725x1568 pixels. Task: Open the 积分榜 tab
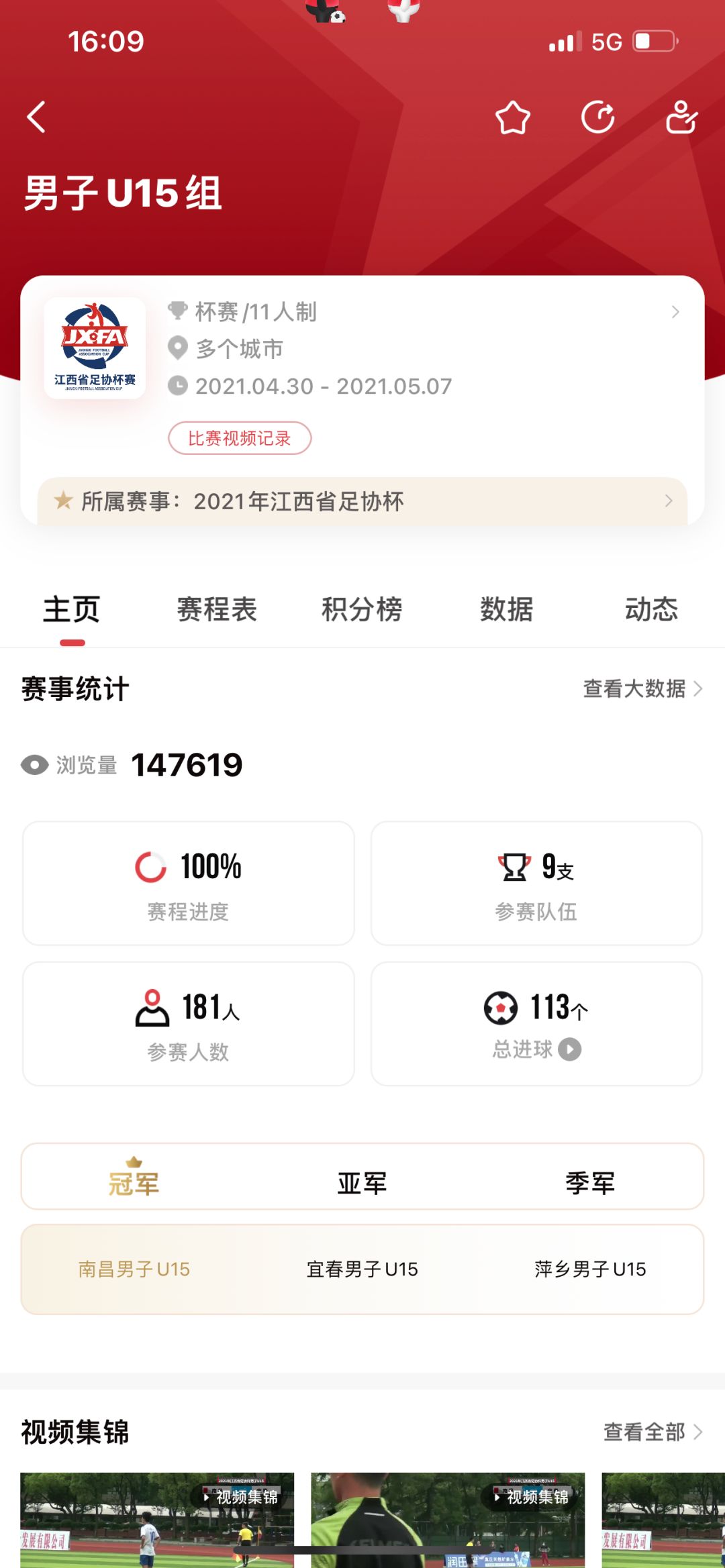[x=362, y=609]
